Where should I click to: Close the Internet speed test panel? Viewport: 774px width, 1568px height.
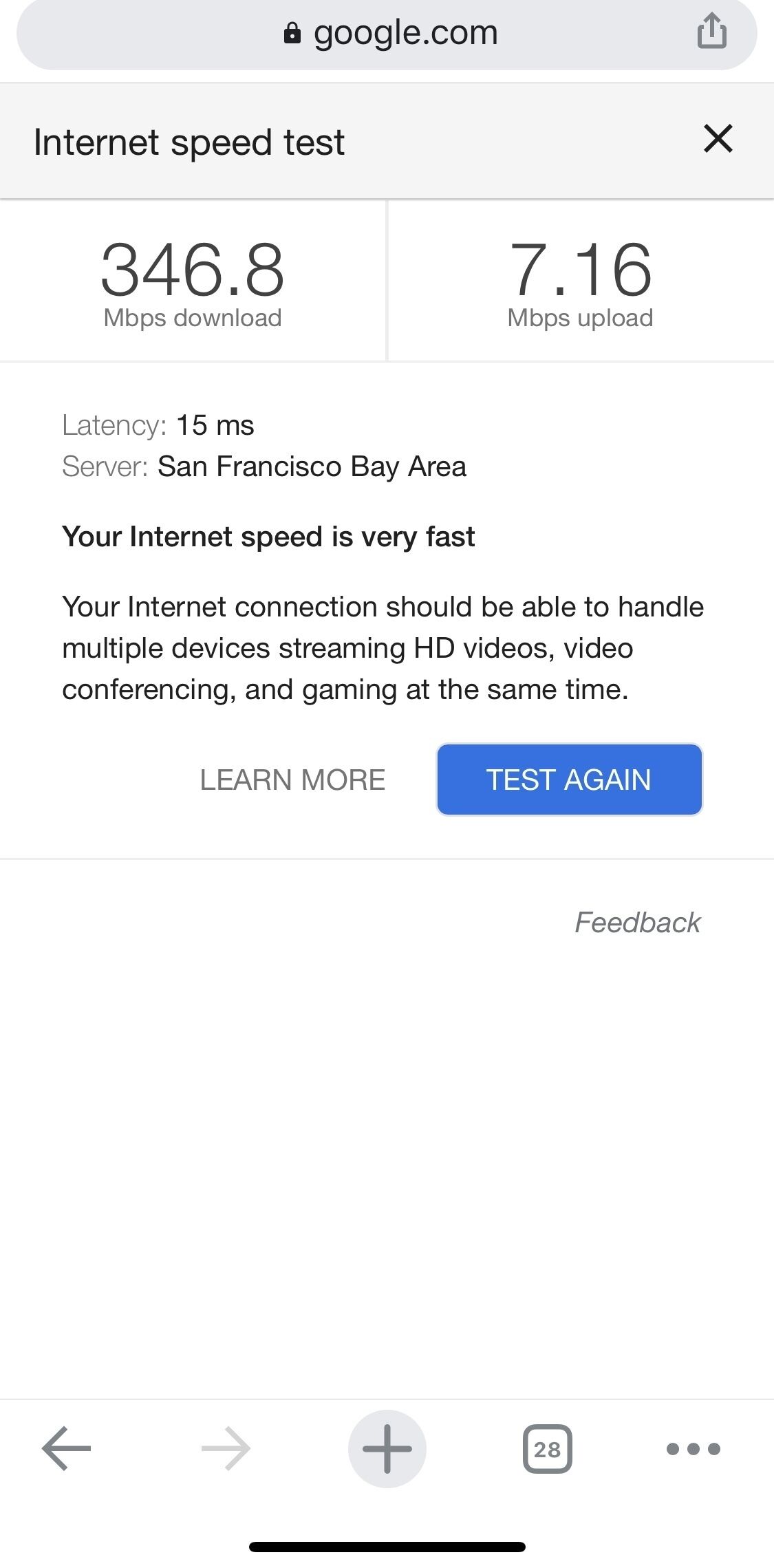(x=718, y=139)
